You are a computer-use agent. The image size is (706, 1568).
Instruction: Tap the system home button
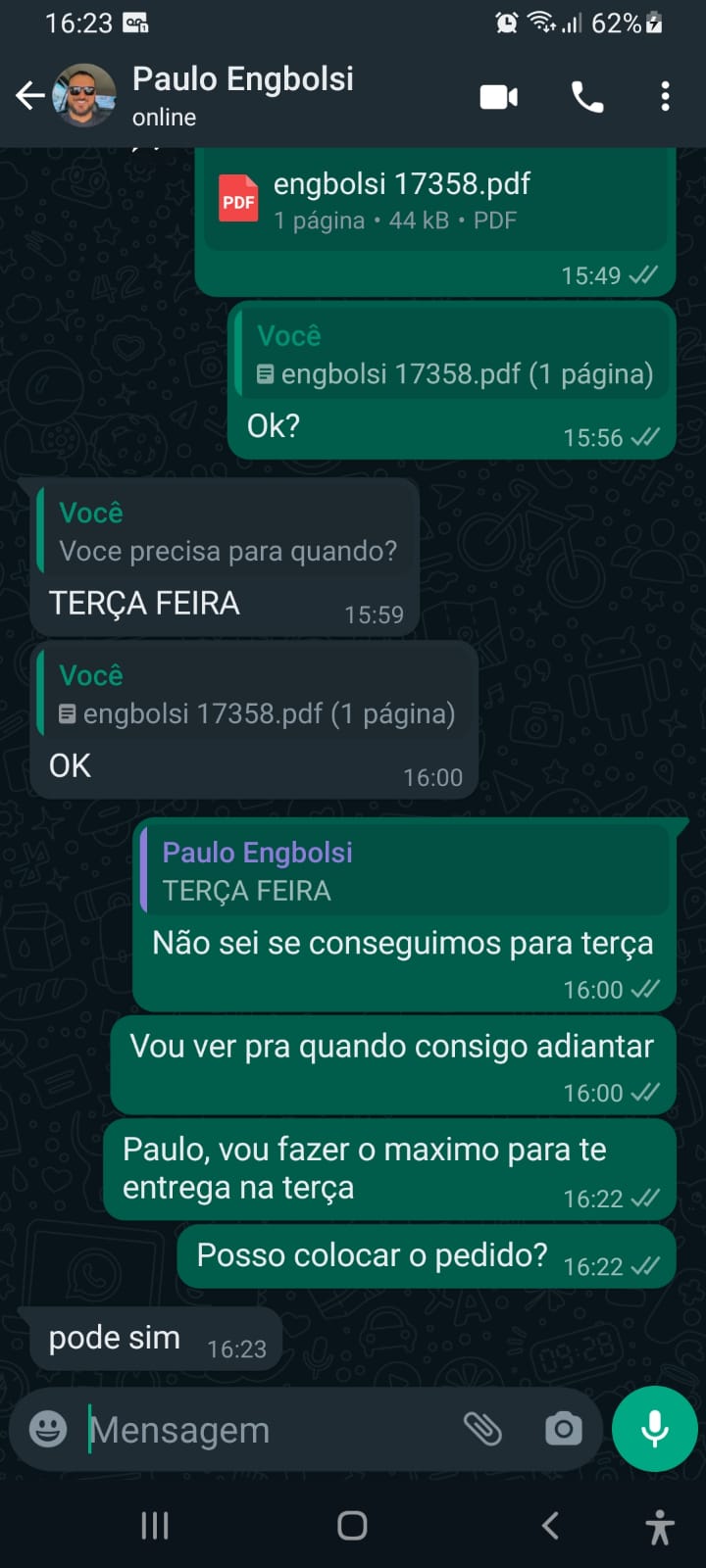tap(352, 1525)
